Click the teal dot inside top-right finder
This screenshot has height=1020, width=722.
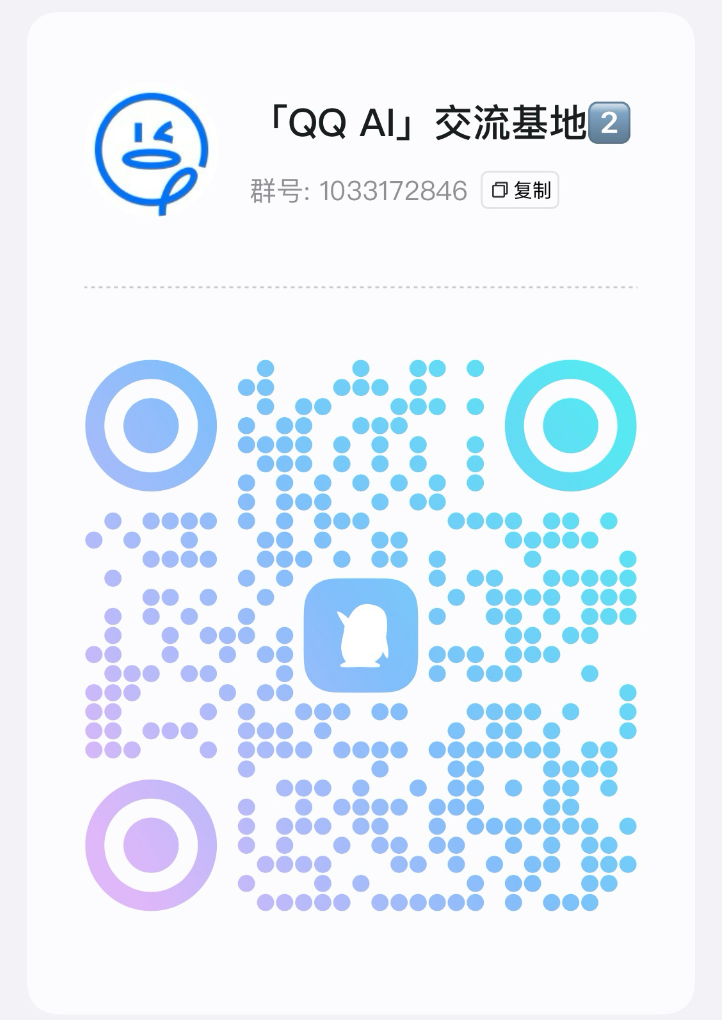(570, 425)
